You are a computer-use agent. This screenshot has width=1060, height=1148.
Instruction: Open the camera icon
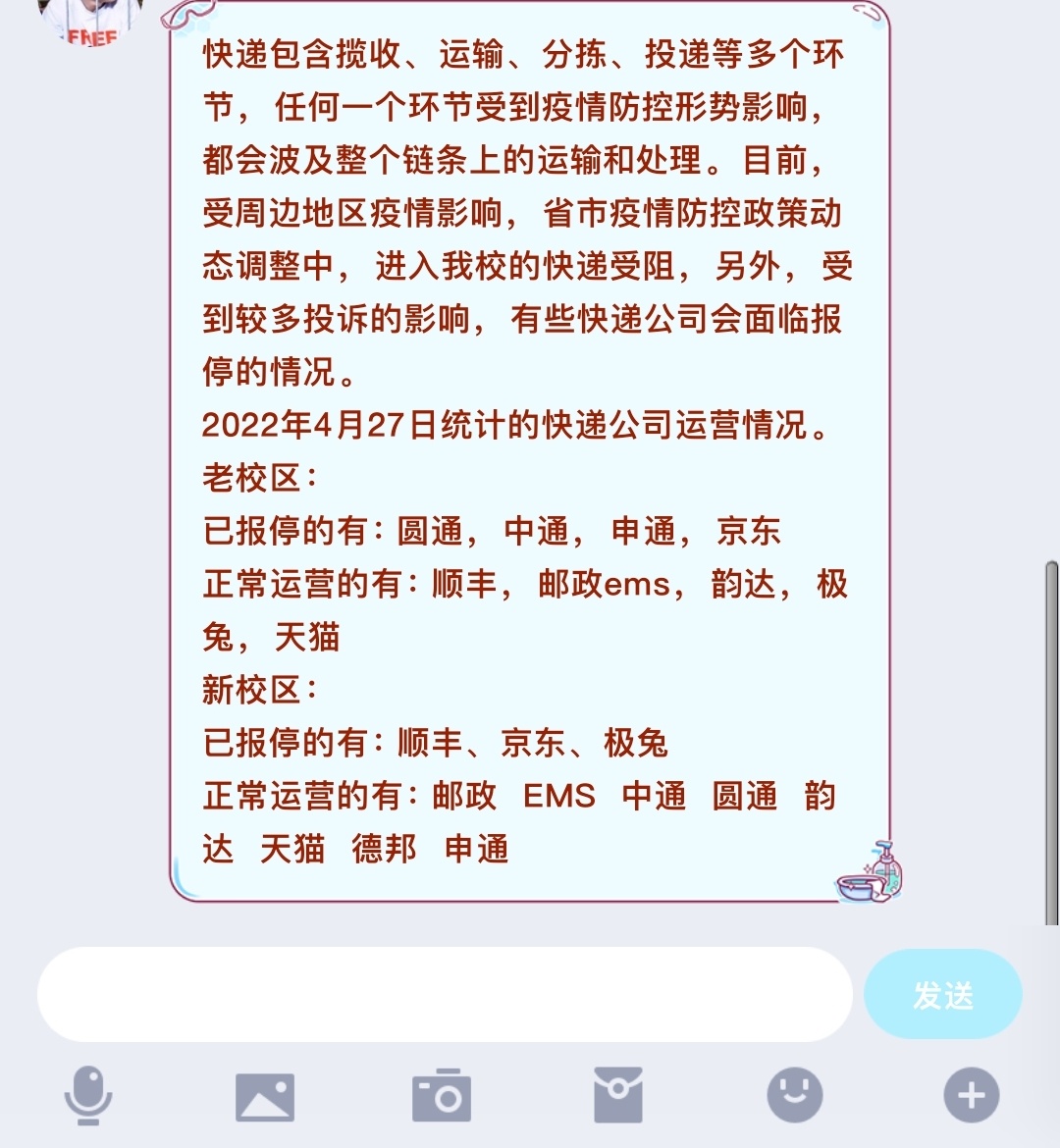(442, 1095)
